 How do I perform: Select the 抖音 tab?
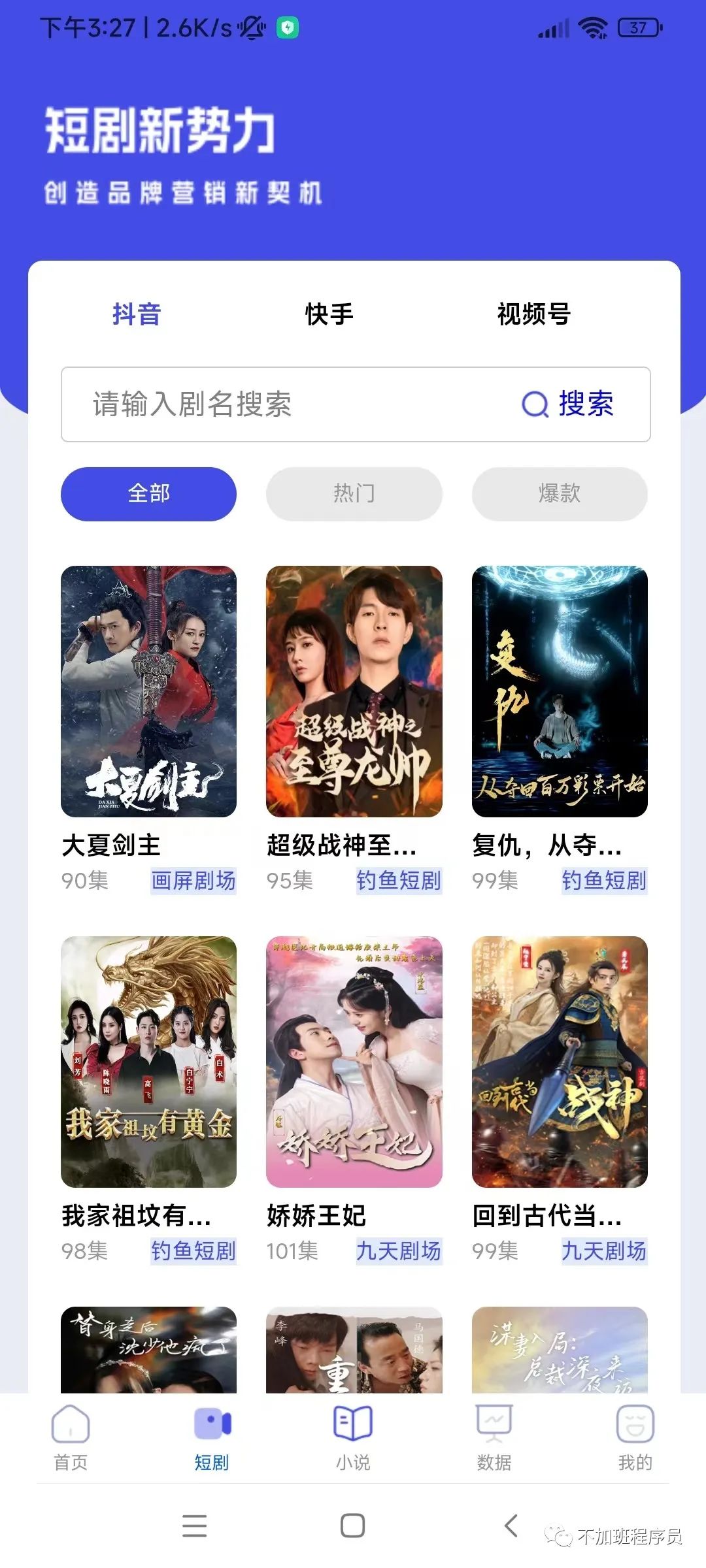point(137,314)
